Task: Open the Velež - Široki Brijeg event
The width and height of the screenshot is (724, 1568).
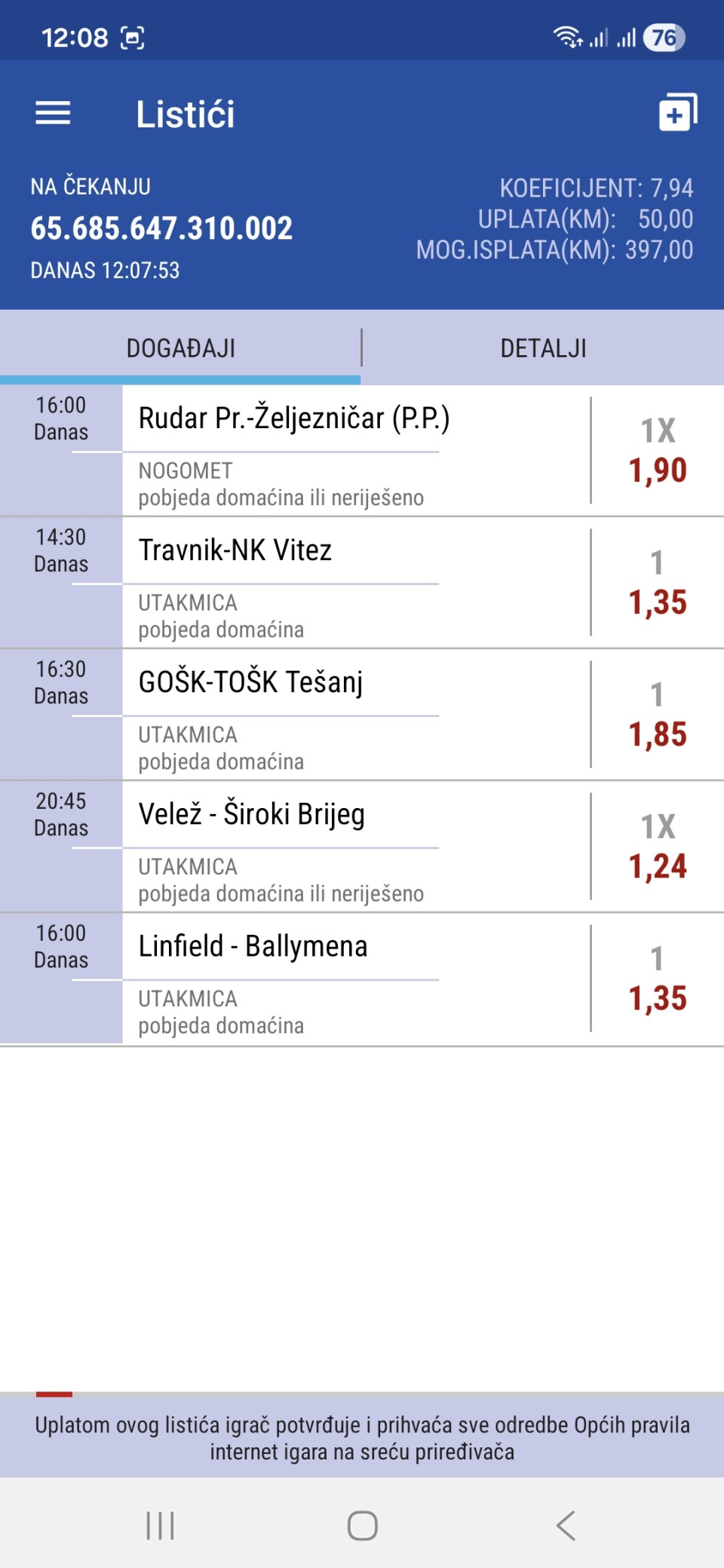Action: 252,815
